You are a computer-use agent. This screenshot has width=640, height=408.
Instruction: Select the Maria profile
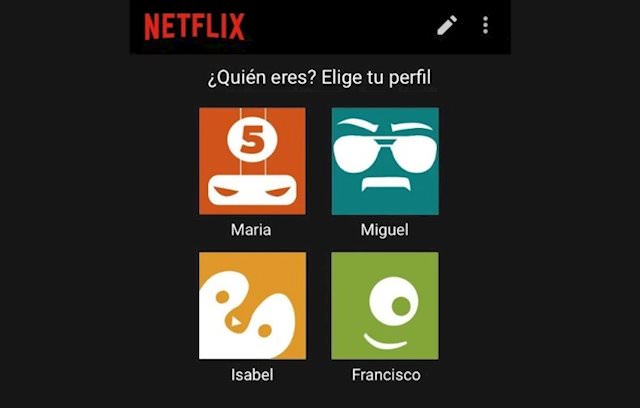(x=251, y=162)
